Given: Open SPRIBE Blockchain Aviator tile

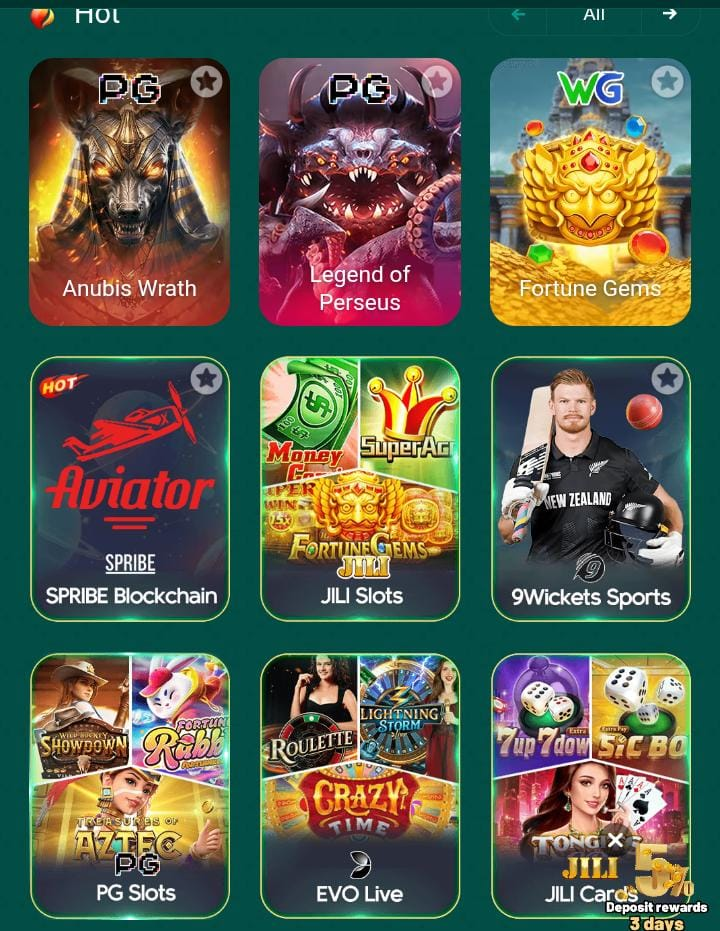Looking at the screenshot, I should (130, 490).
